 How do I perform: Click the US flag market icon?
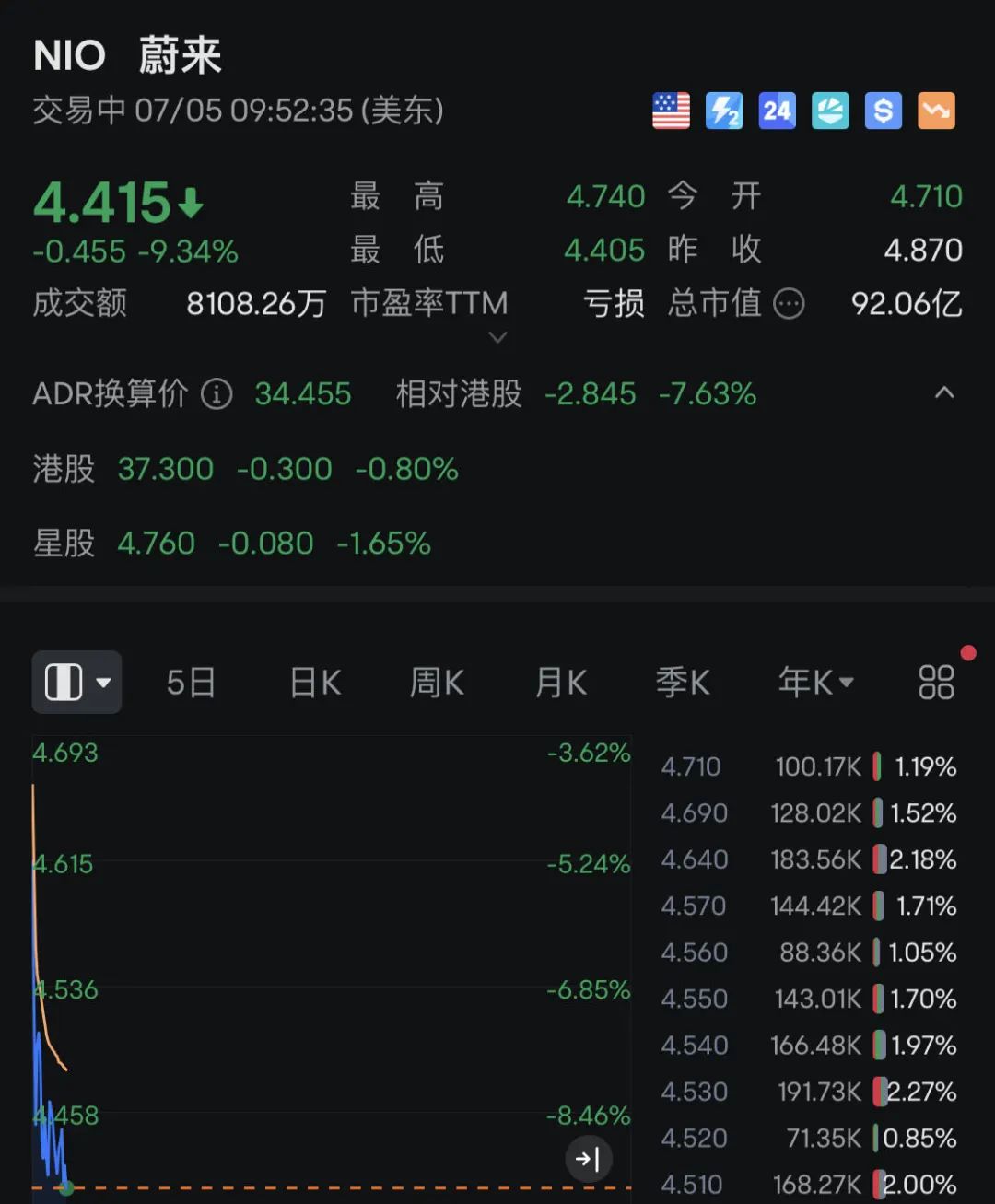pos(671,111)
